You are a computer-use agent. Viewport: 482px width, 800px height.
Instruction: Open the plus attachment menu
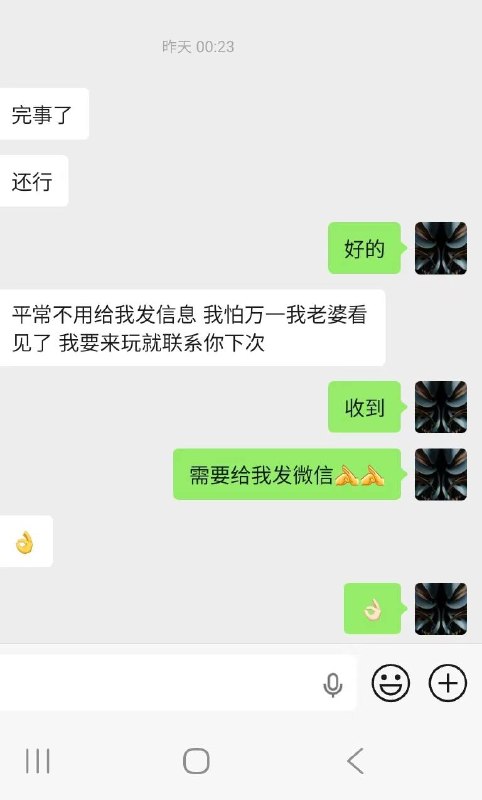pyautogui.click(x=448, y=683)
